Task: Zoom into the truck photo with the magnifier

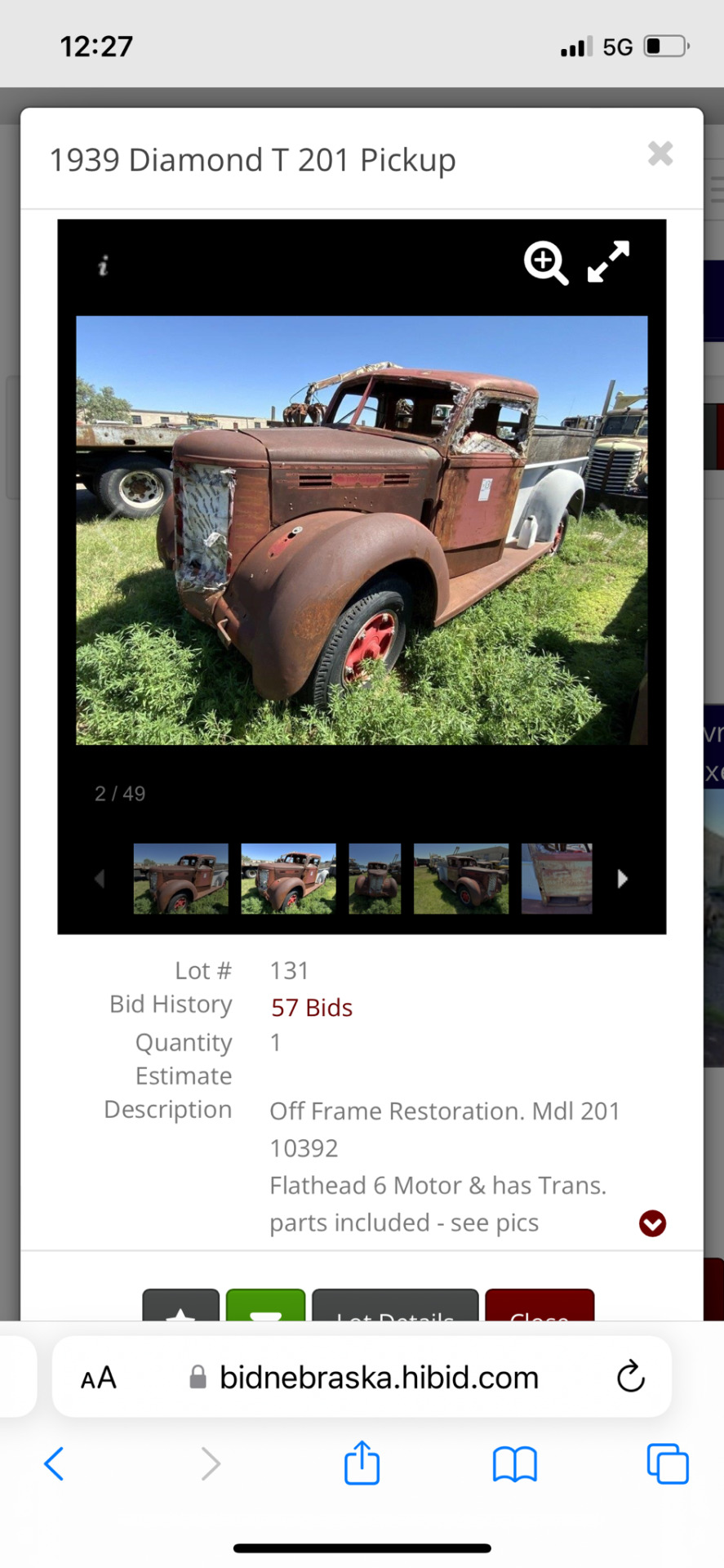Action: [x=545, y=263]
